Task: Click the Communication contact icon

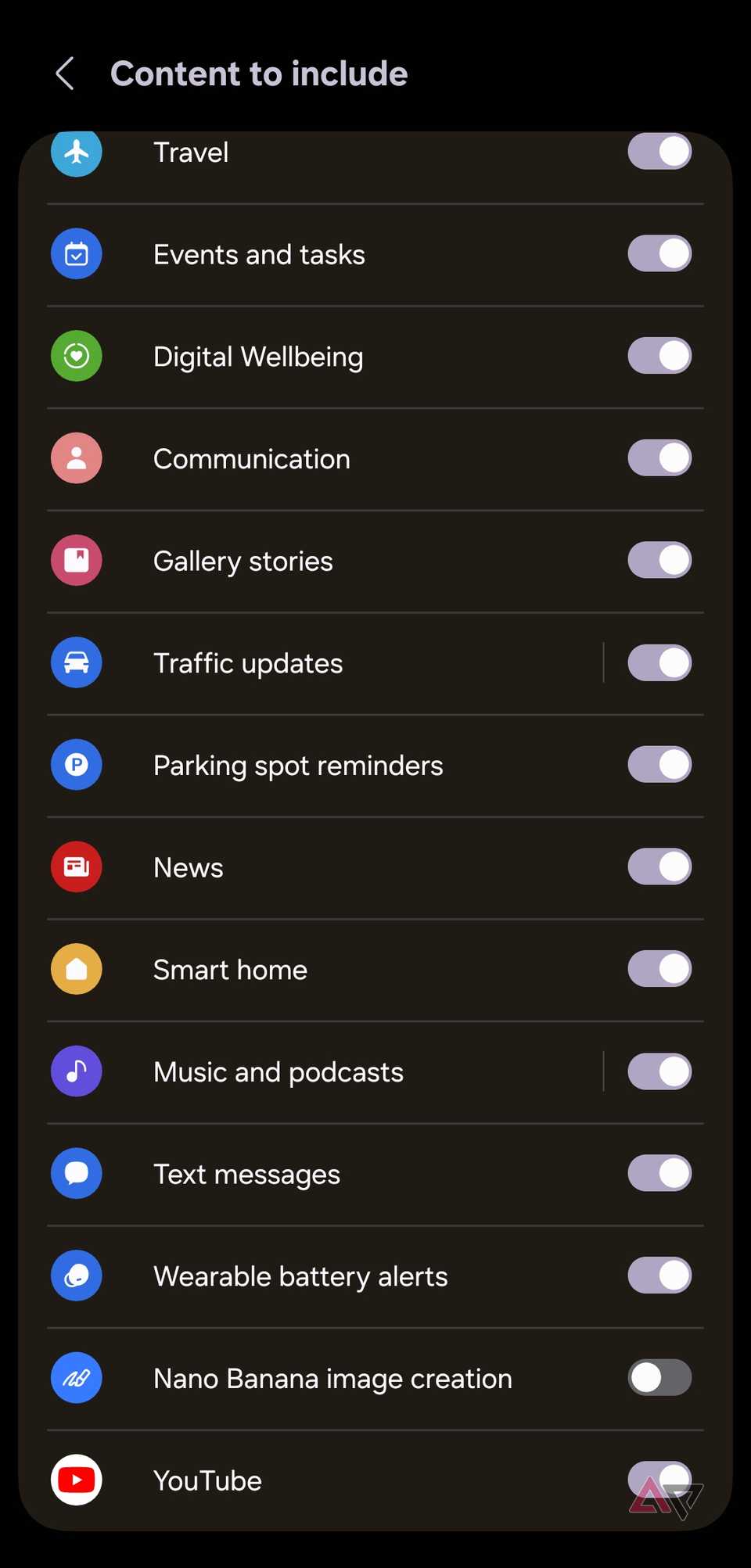Action: tap(76, 458)
